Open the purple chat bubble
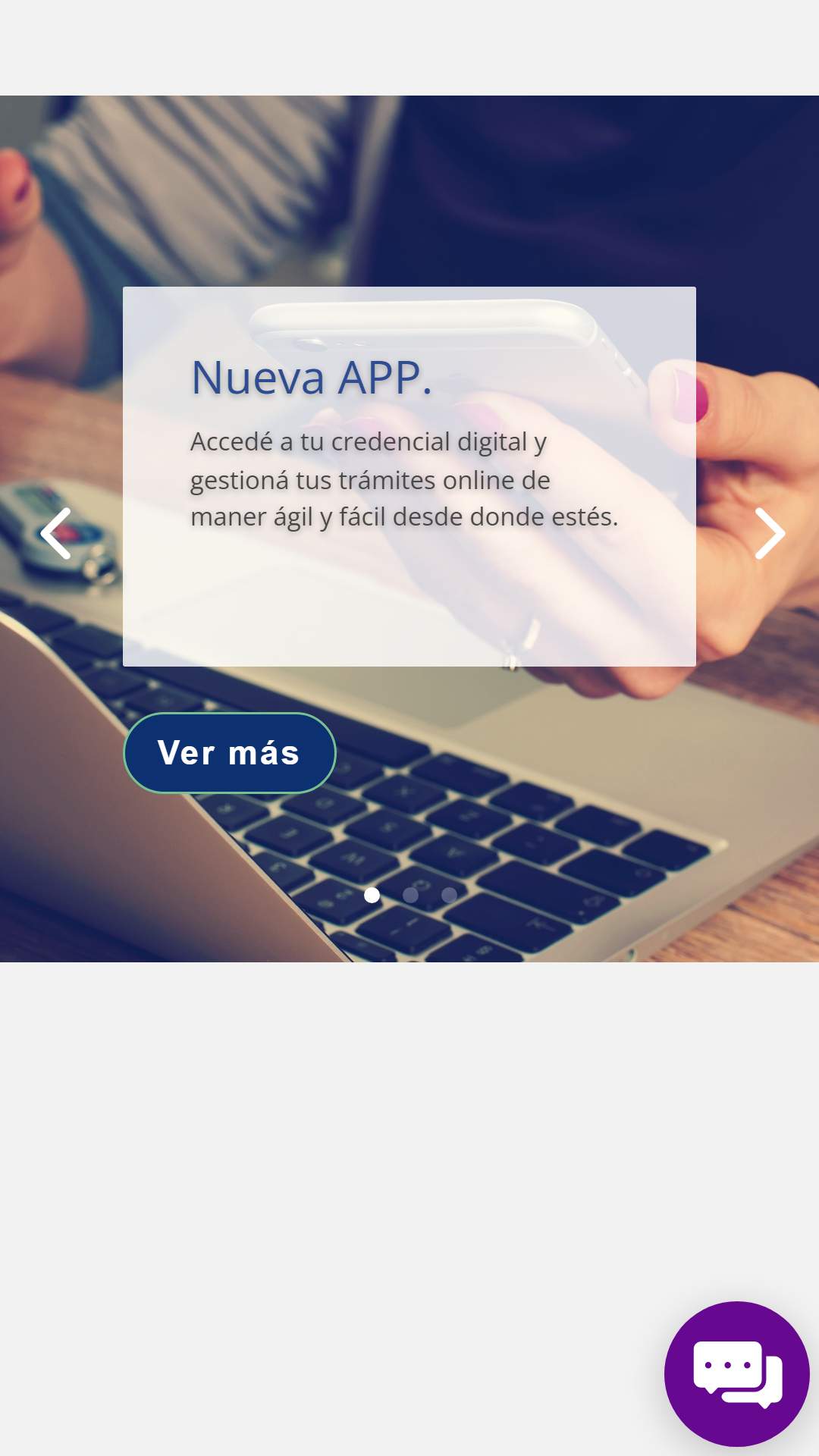This screenshot has height=1456, width=819. (x=736, y=1373)
